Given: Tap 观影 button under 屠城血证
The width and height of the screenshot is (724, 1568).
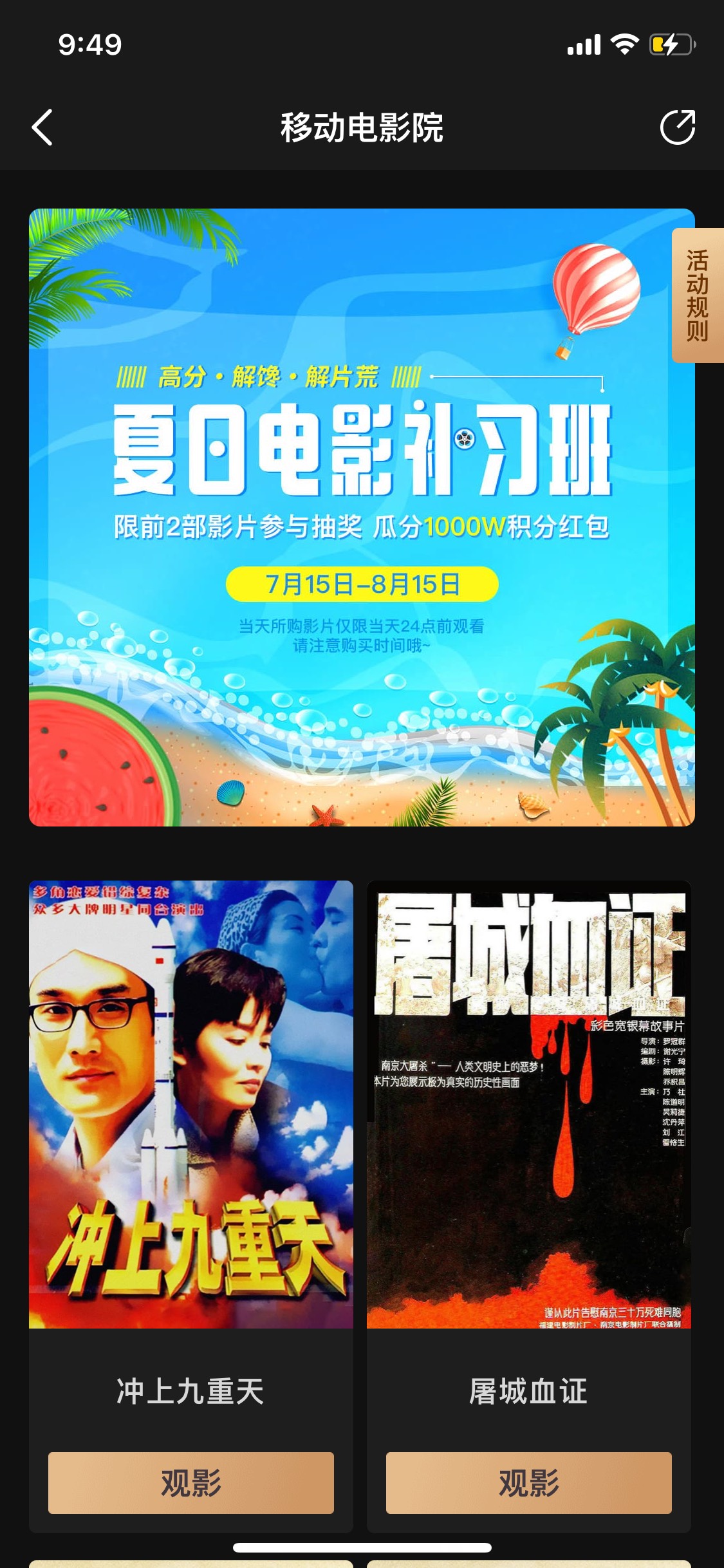Looking at the screenshot, I should point(528,1482).
